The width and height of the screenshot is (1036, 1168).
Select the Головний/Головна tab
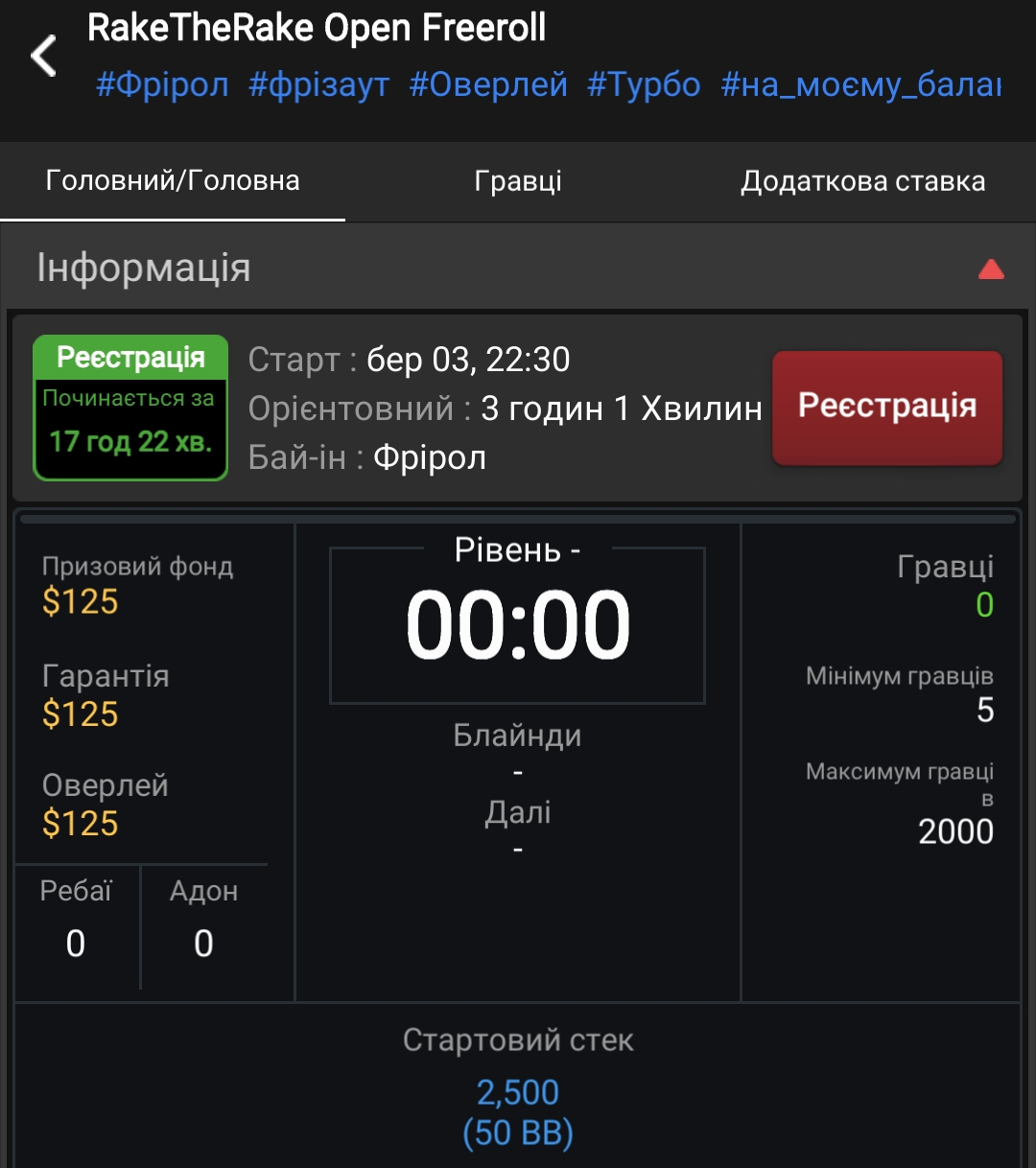pyautogui.click(x=173, y=181)
